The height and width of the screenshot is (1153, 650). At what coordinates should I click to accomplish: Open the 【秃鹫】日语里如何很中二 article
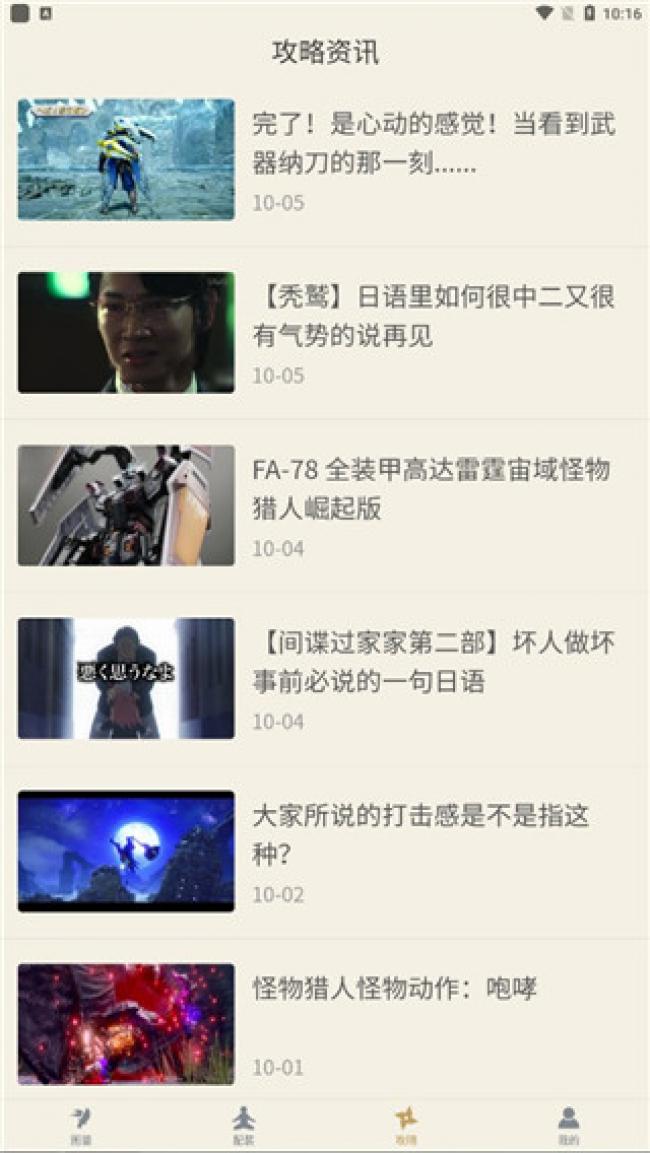(325, 332)
